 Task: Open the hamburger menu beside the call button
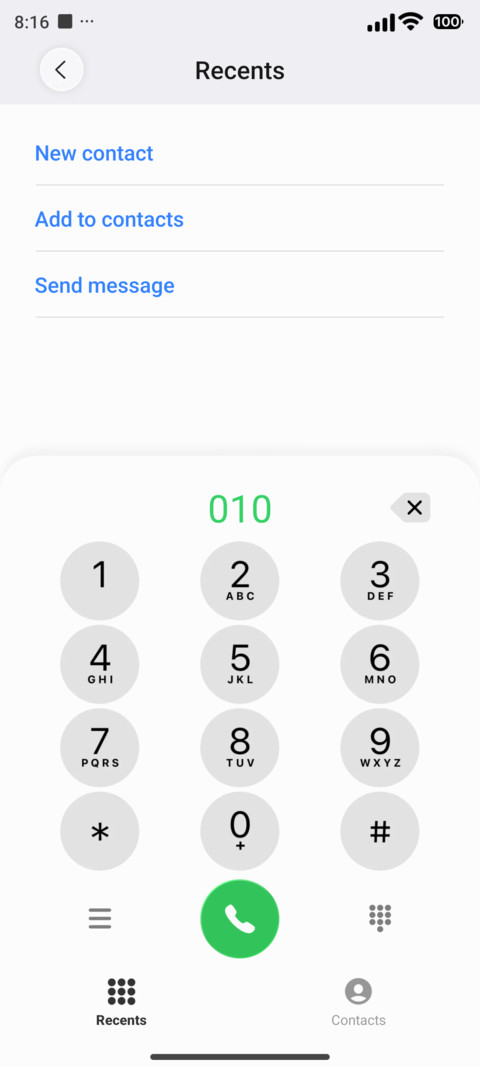click(x=99, y=919)
